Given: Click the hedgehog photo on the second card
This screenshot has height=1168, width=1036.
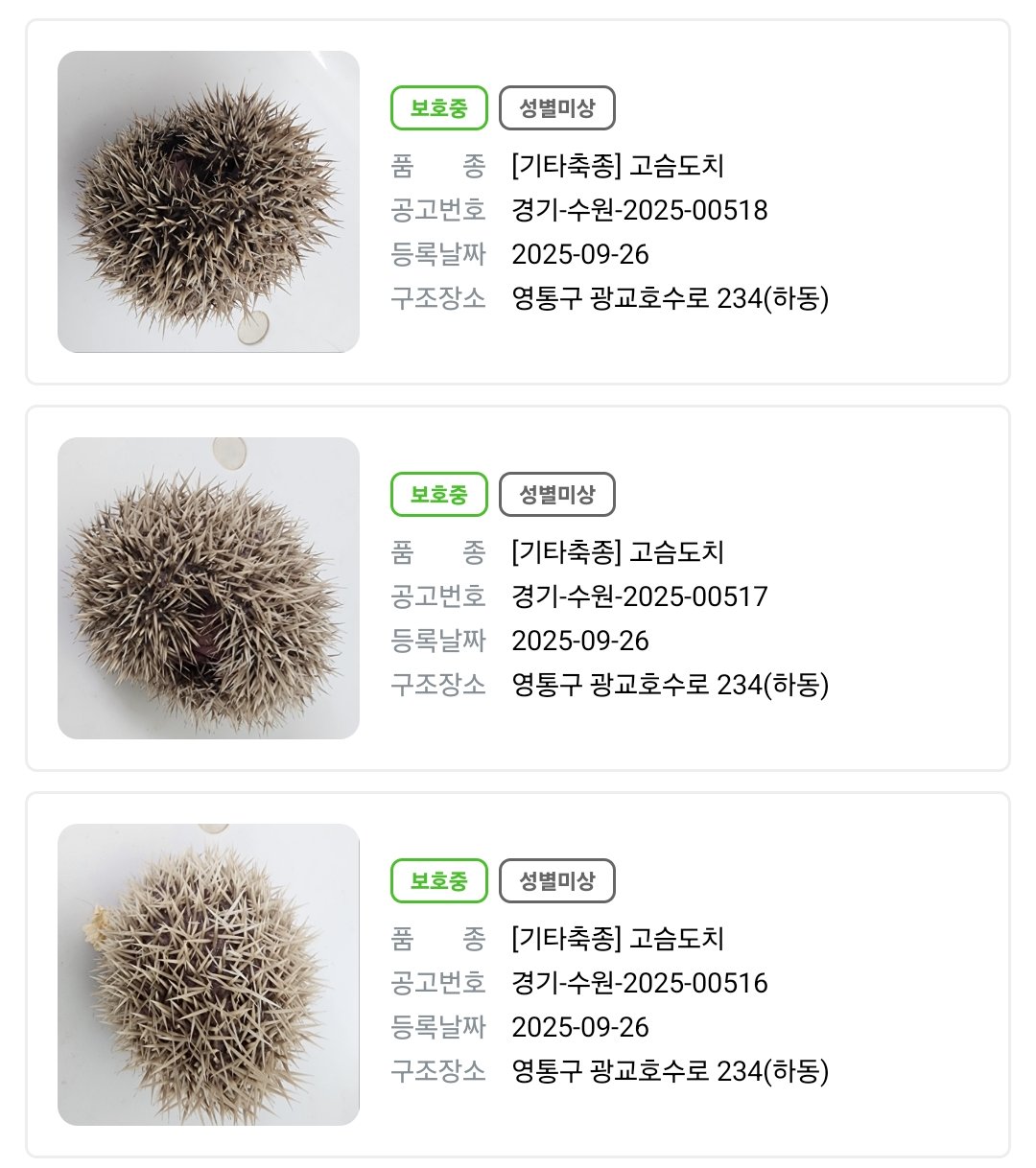Looking at the screenshot, I should pos(213,592).
